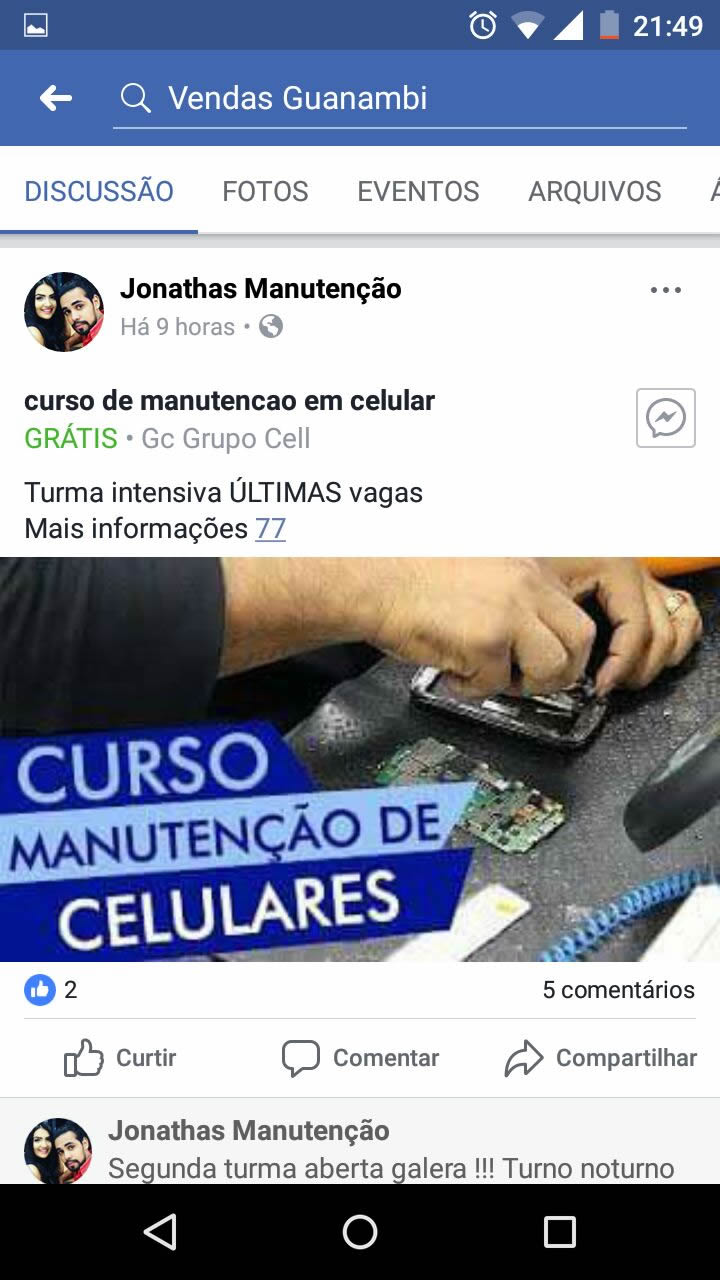This screenshot has width=720, height=1280.
Task: Tap Comentar to write a comment
Action: click(x=360, y=1058)
